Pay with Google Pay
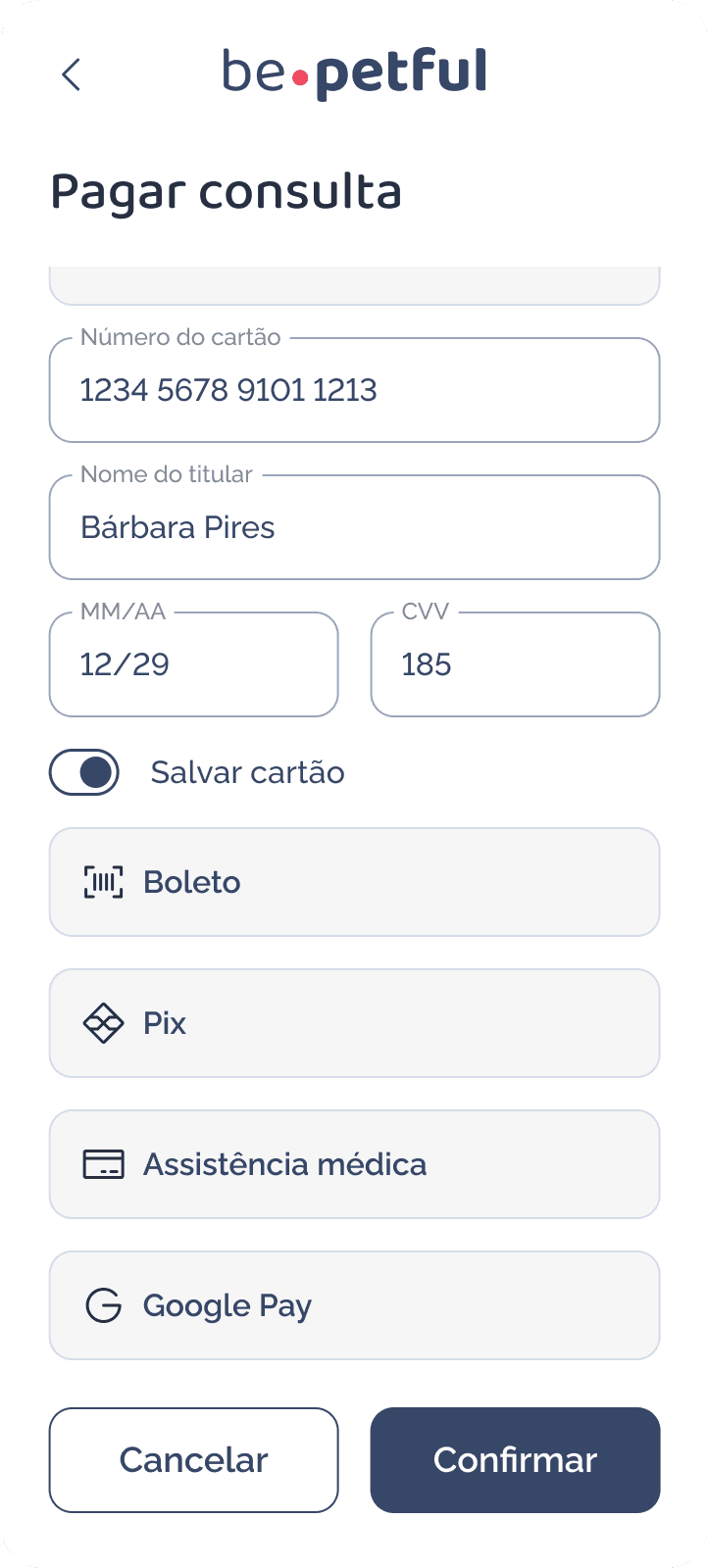 354,1305
